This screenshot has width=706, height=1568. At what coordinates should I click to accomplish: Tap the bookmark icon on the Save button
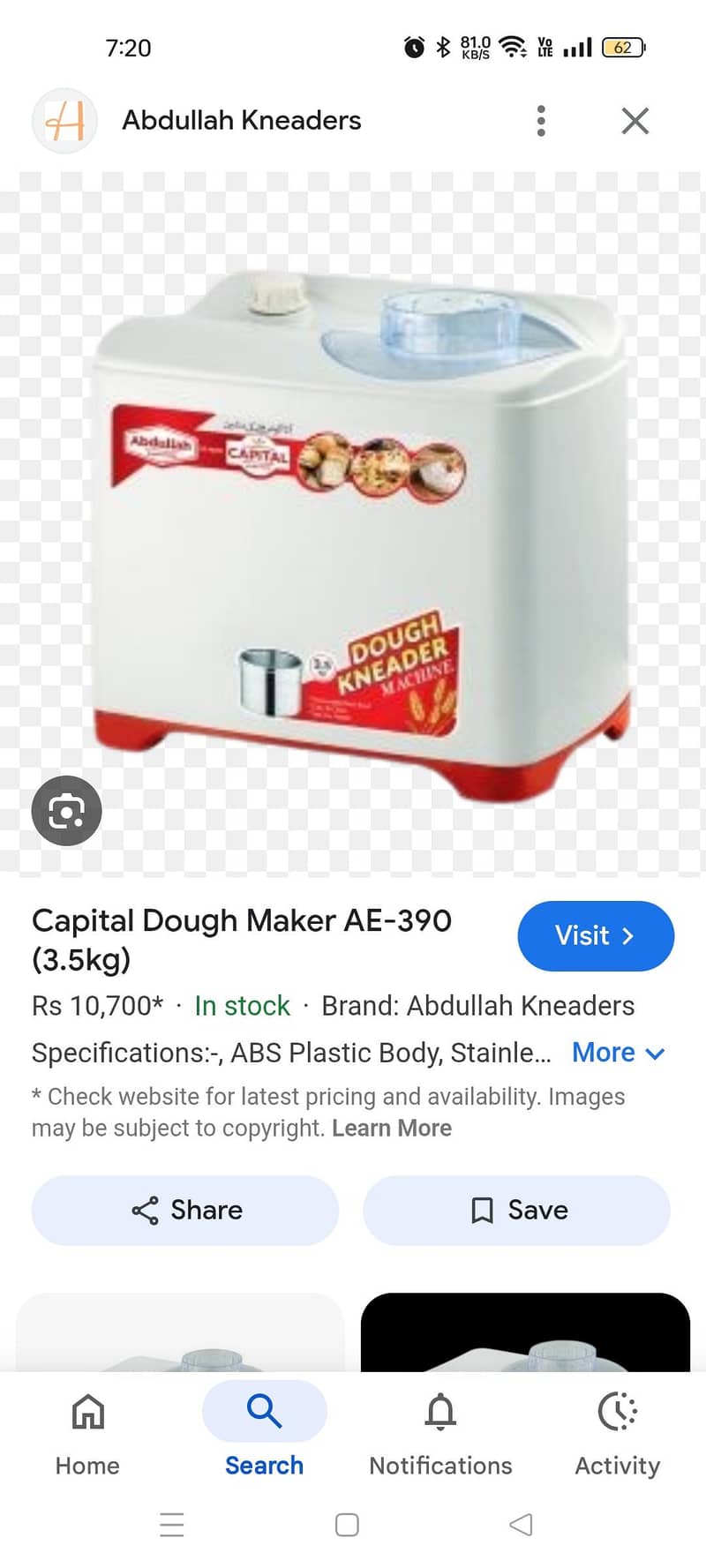[x=481, y=1210]
